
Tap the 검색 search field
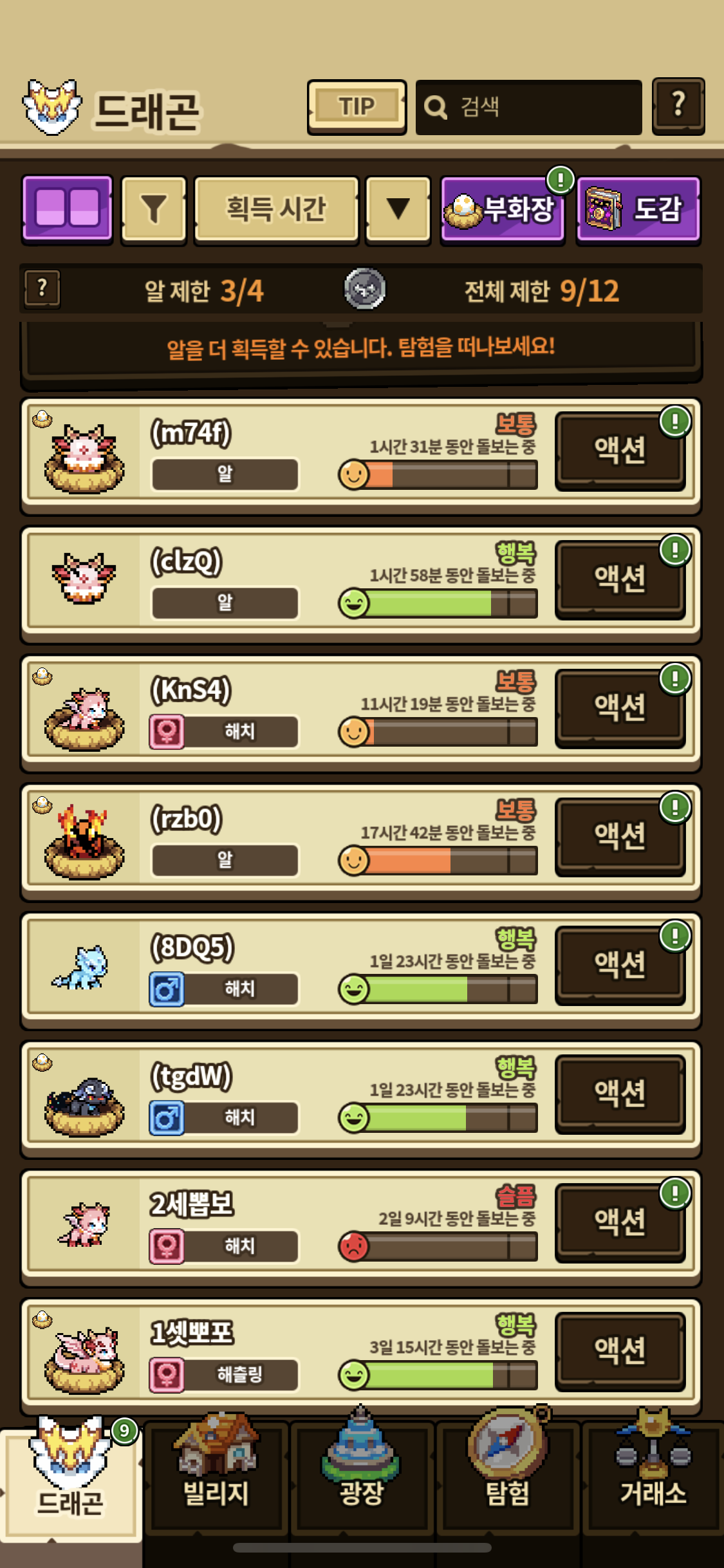pyautogui.click(x=529, y=107)
